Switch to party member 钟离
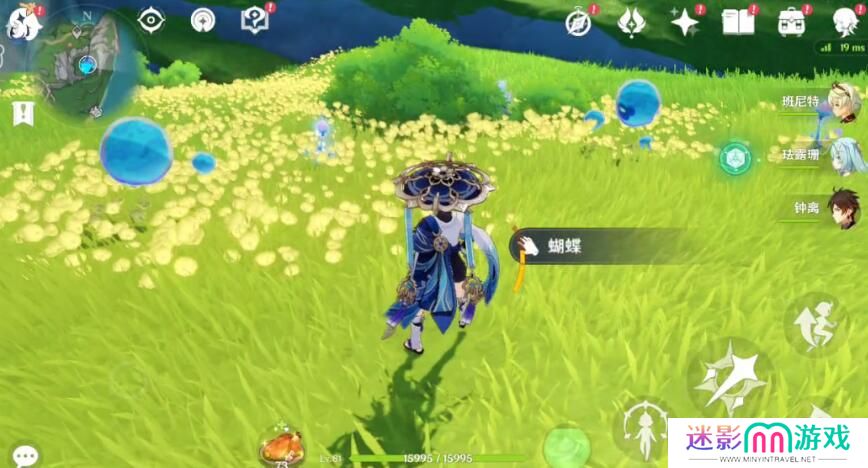 [x=842, y=208]
